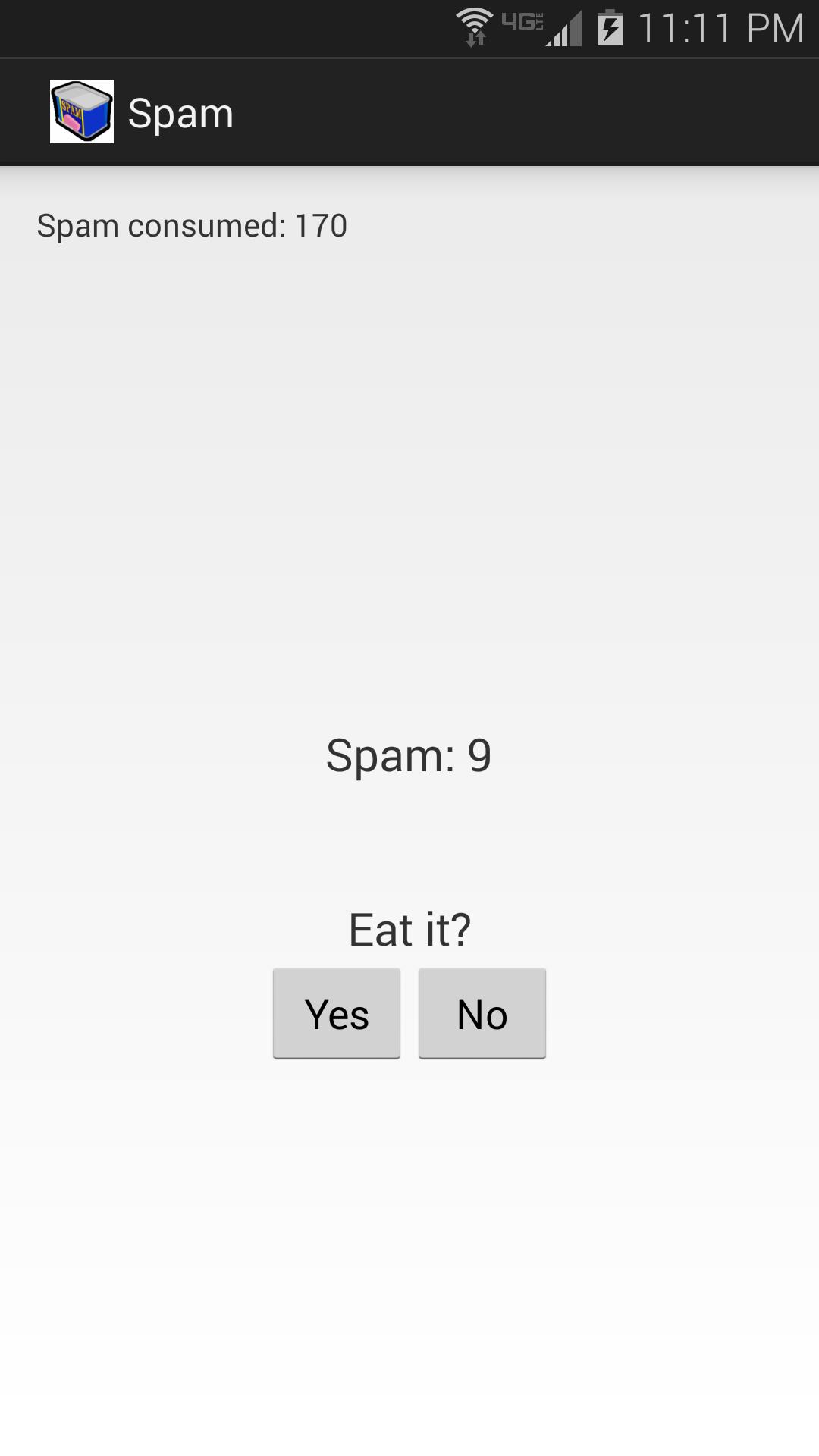This screenshot has height=1456, width=819.
Task: Click the Eat it? prompt text
Action: point(409,929)
